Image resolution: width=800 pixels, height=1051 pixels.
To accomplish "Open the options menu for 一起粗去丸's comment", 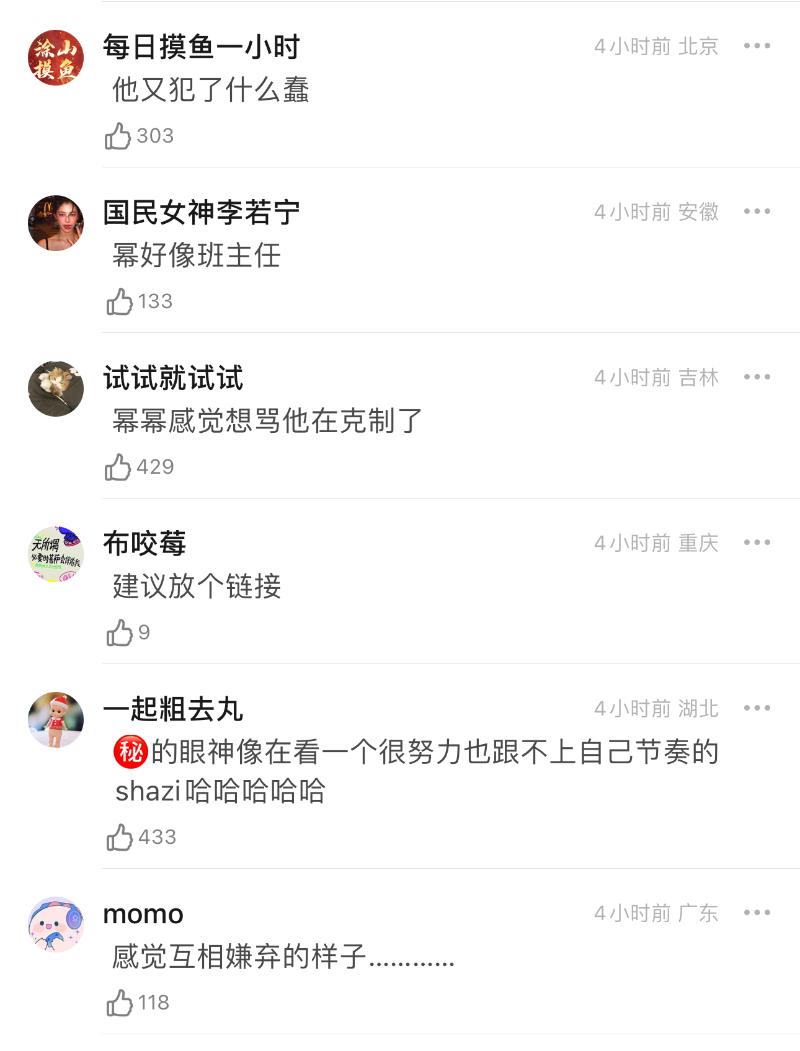I will 757,709.
